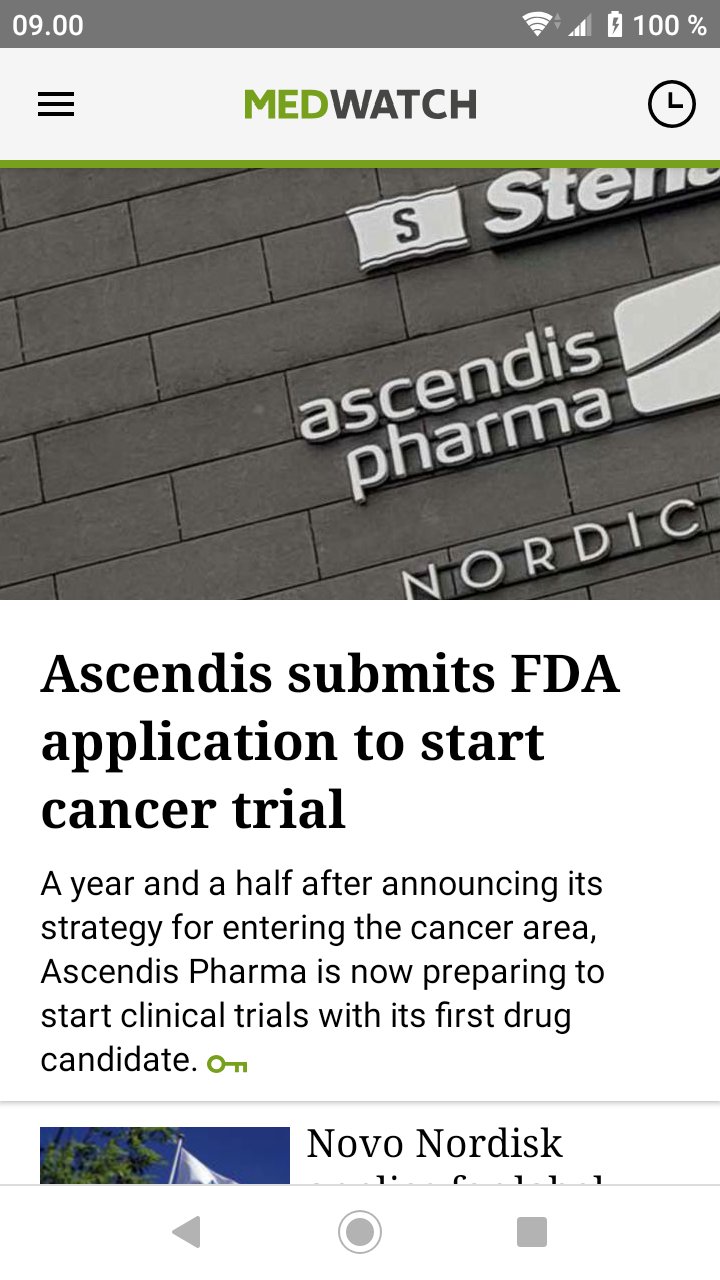Screen dimensions: 720x1280
Task: Click the green key premium icon
Action: tap(226, 1065)
